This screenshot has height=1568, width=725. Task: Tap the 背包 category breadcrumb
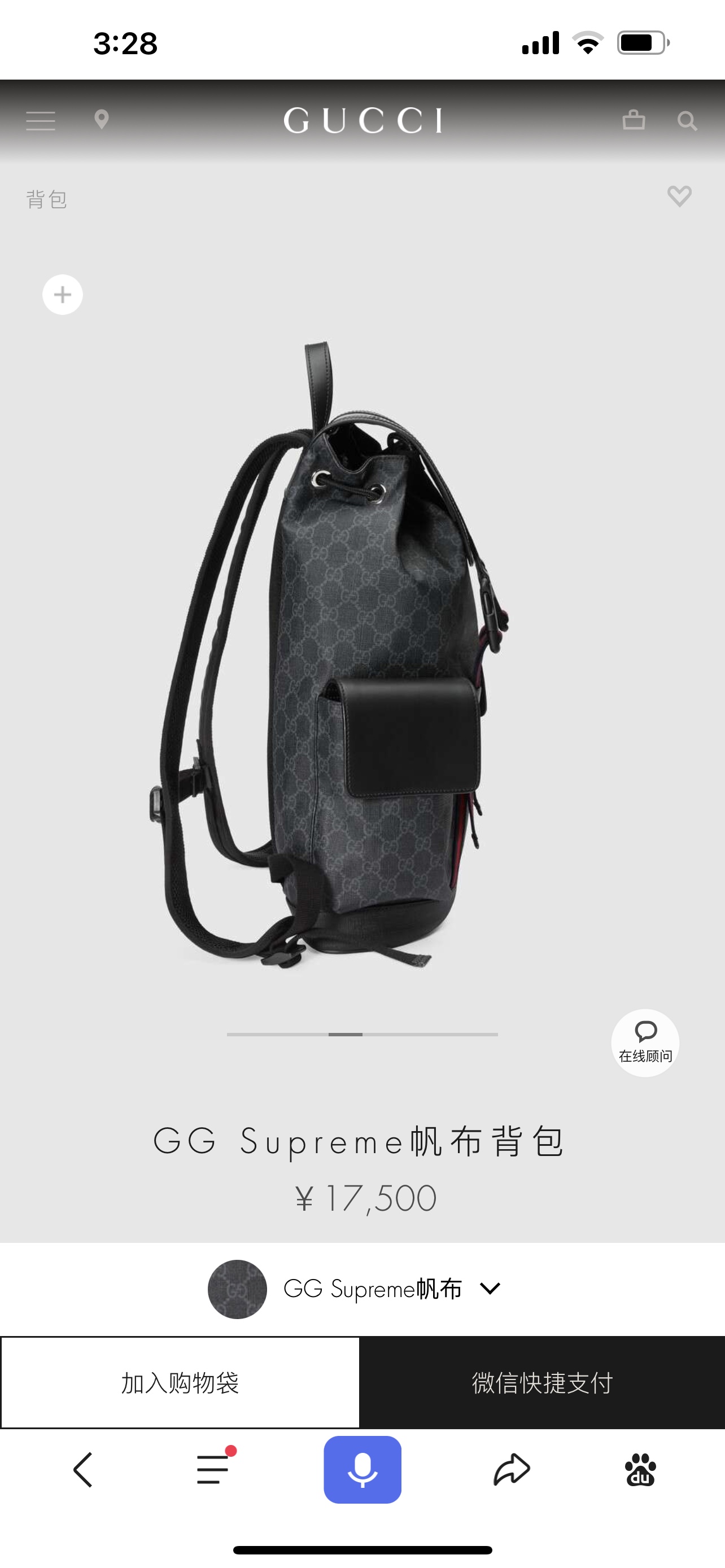tap(47, 199)
